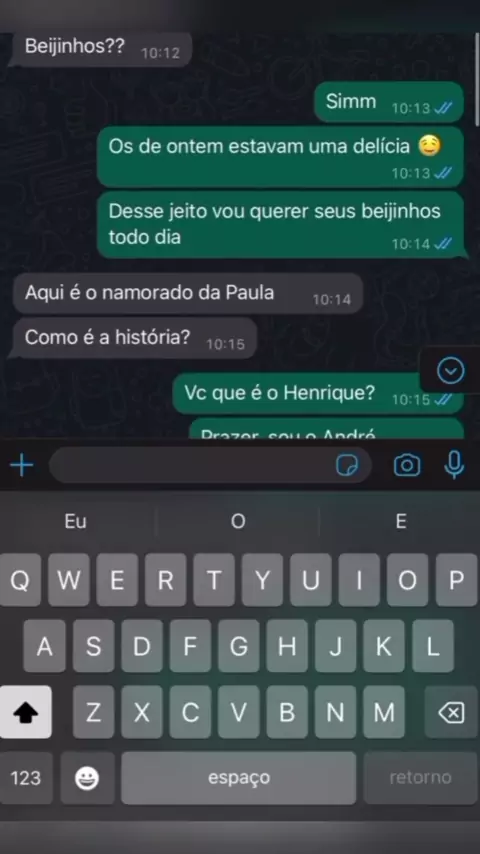Choose the "O" keyboard suggestion

(238, 521)
